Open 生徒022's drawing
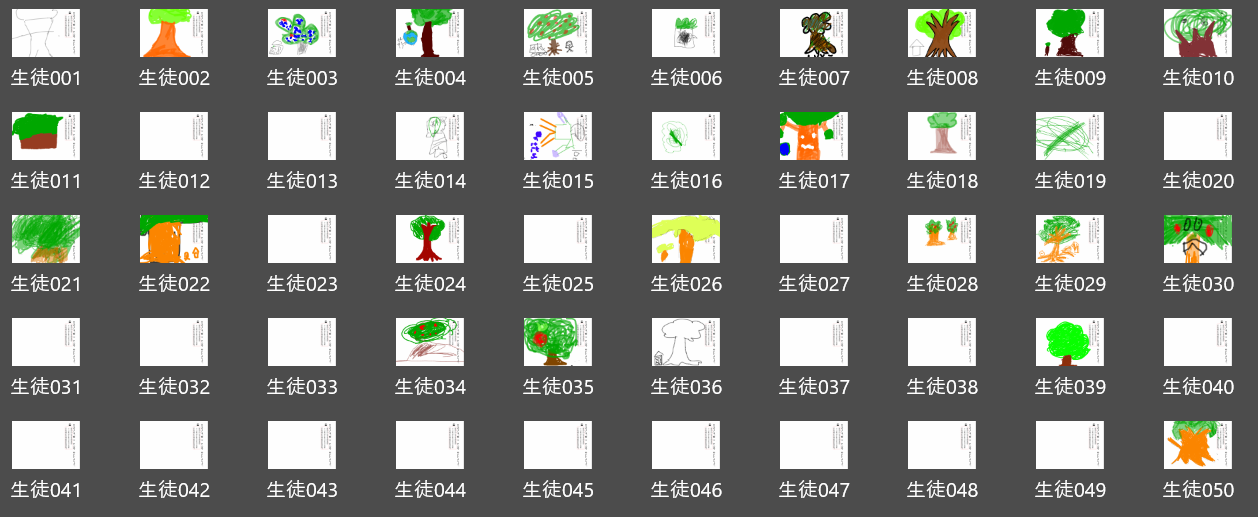The image size is (1258, 517). click(x=174, y=239)
